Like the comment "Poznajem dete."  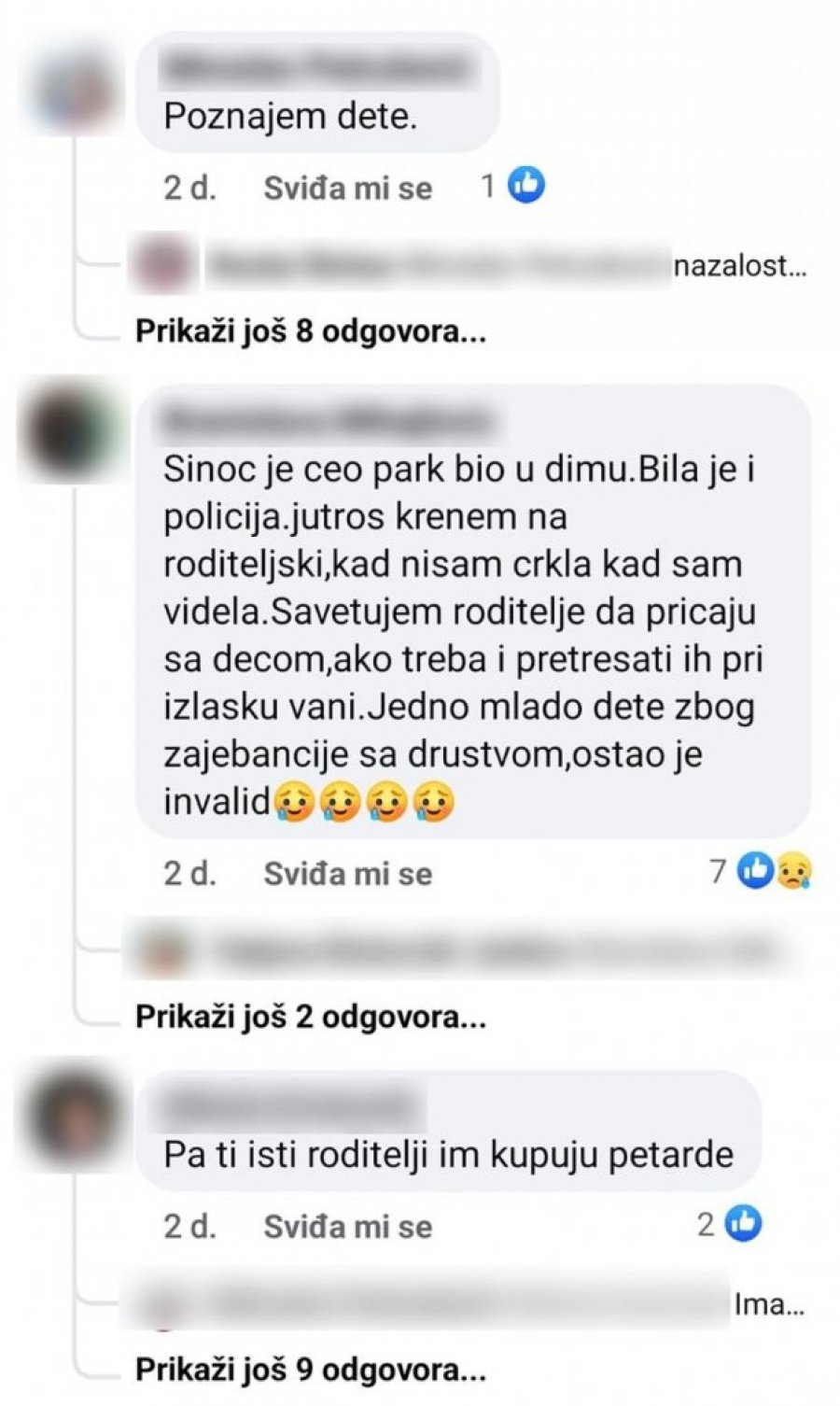click(347, 189)
